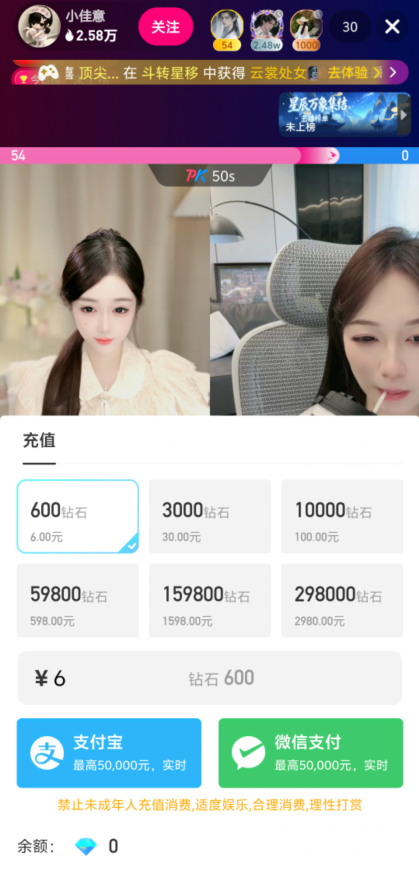Open the 星辰万象集结 event banner
The image size is (419, 873).
(x=344, y=115)
